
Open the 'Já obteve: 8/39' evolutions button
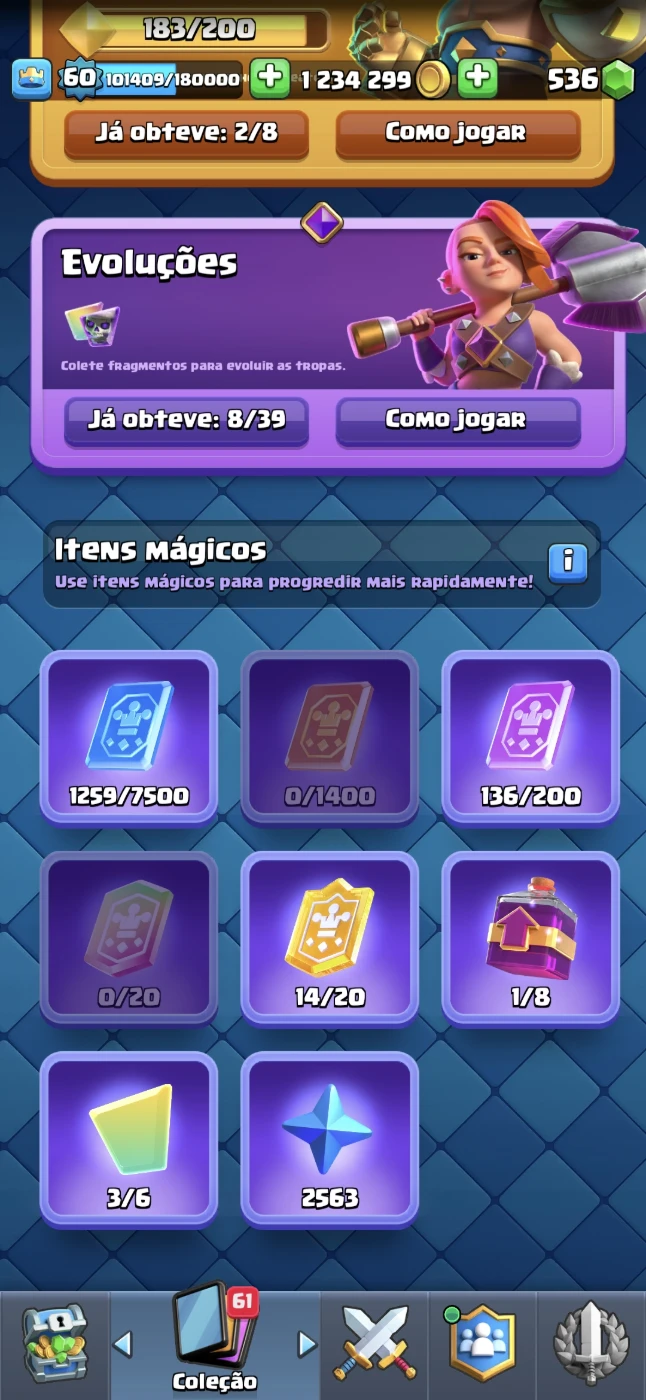(x=186, y=419)
